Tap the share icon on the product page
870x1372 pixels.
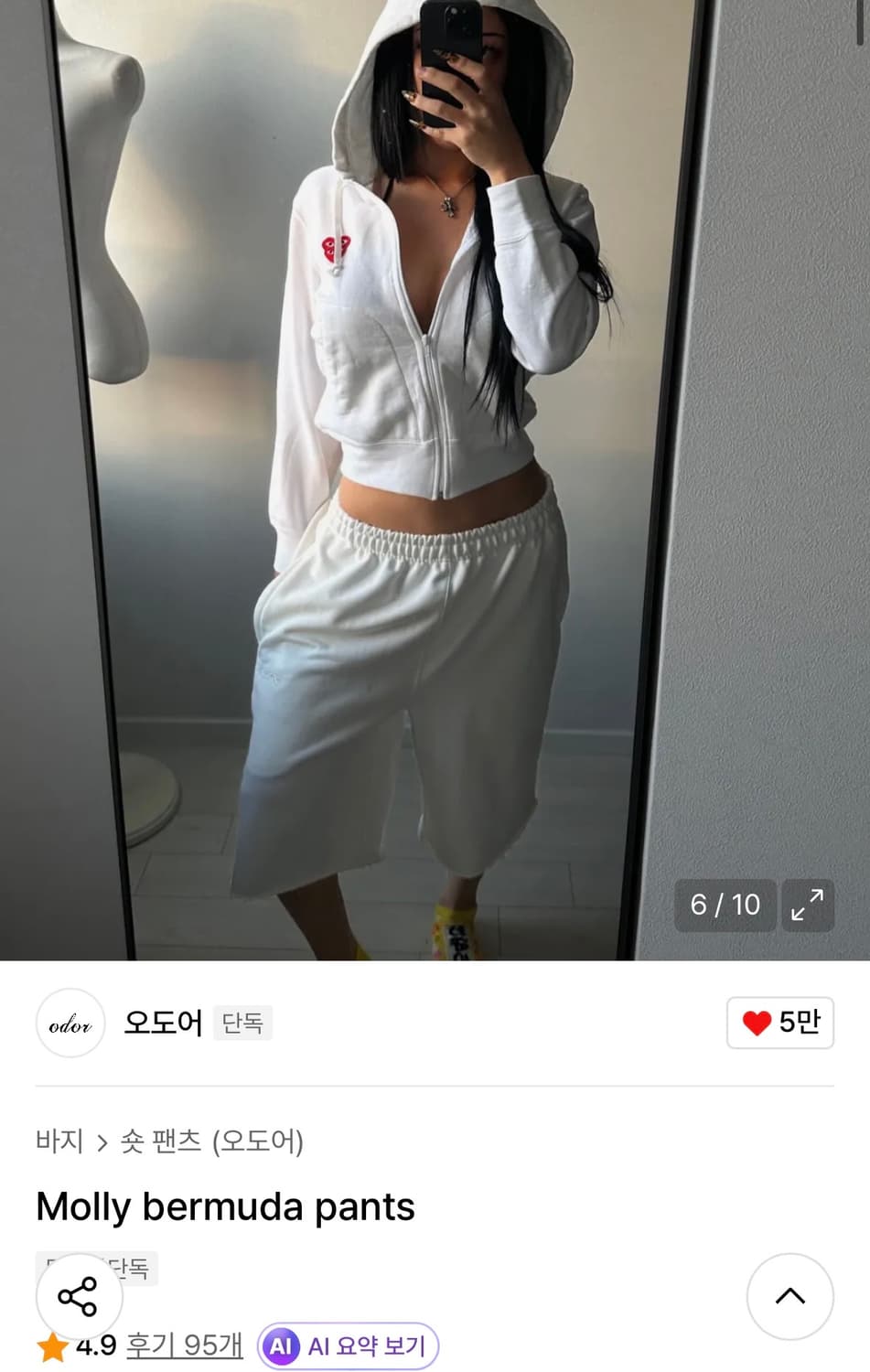click(79, 1296)
